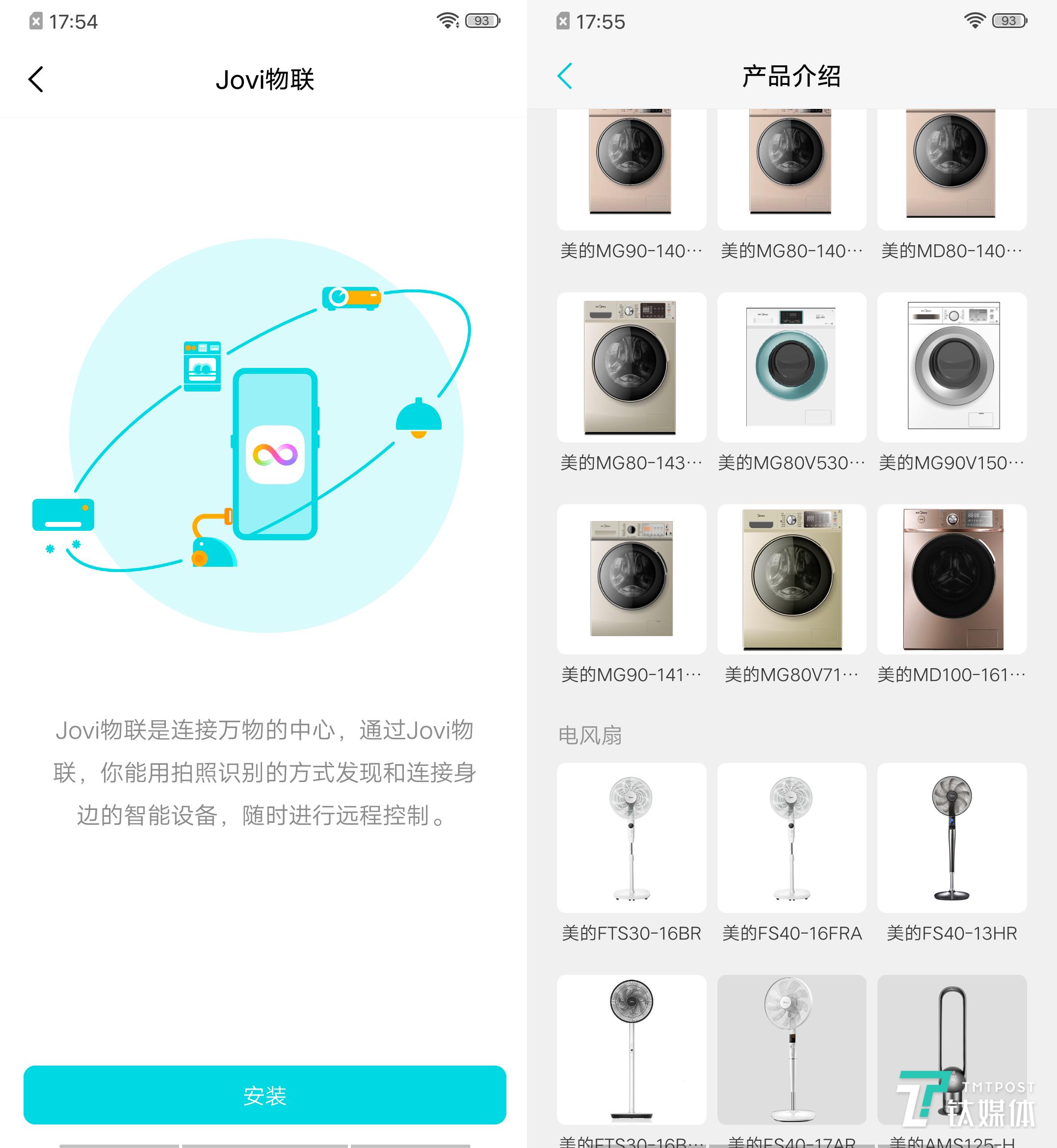Open the 美的MG80-143 washing machine

tap(632, 367)
